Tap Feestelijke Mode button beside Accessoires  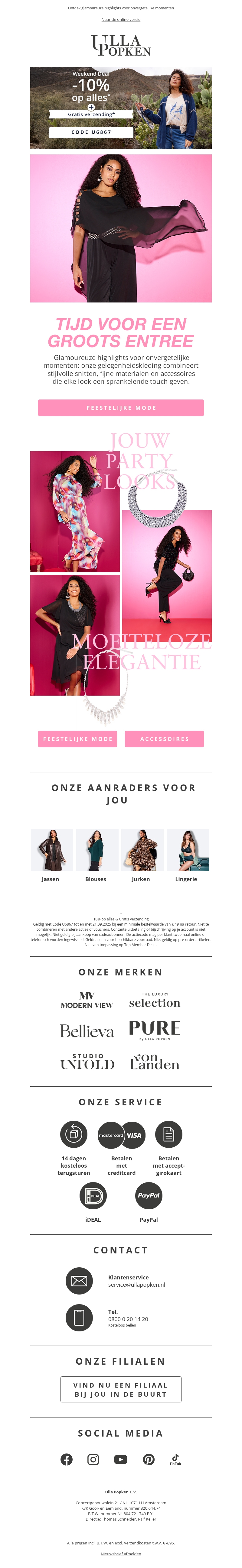coord(77,739)
